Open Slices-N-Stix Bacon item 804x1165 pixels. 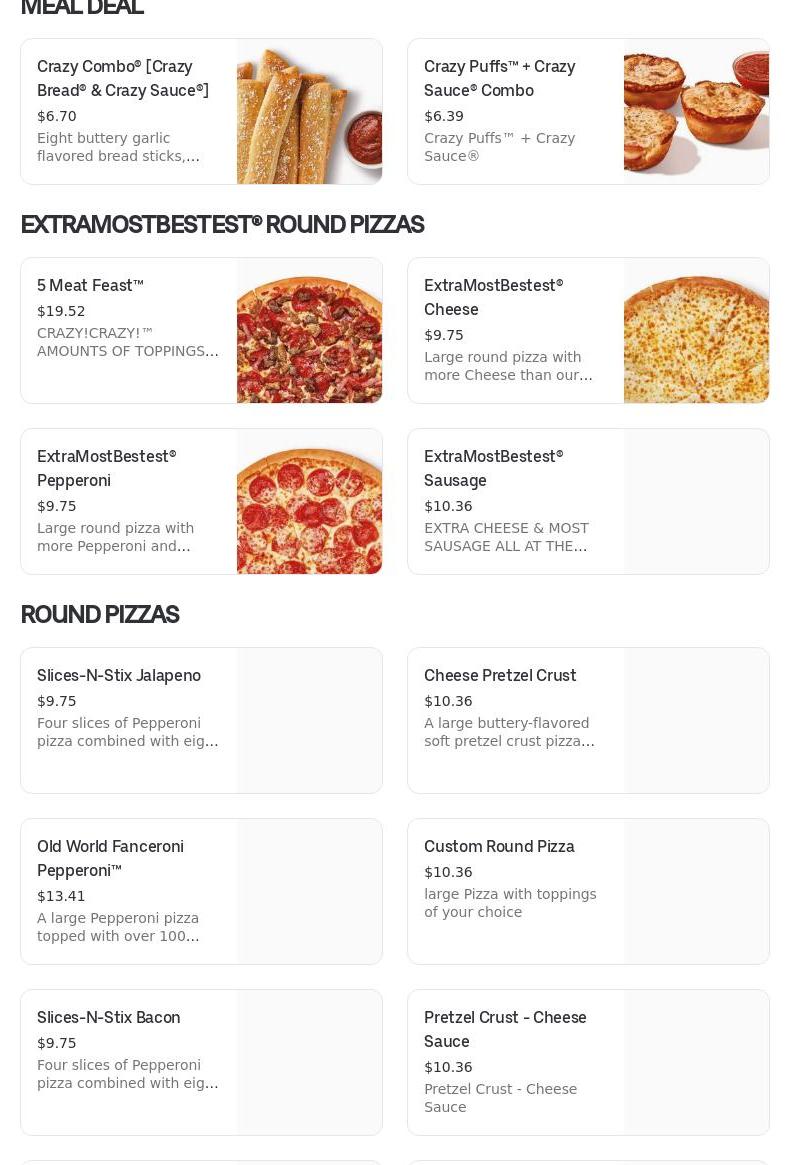click(201, 1062)
